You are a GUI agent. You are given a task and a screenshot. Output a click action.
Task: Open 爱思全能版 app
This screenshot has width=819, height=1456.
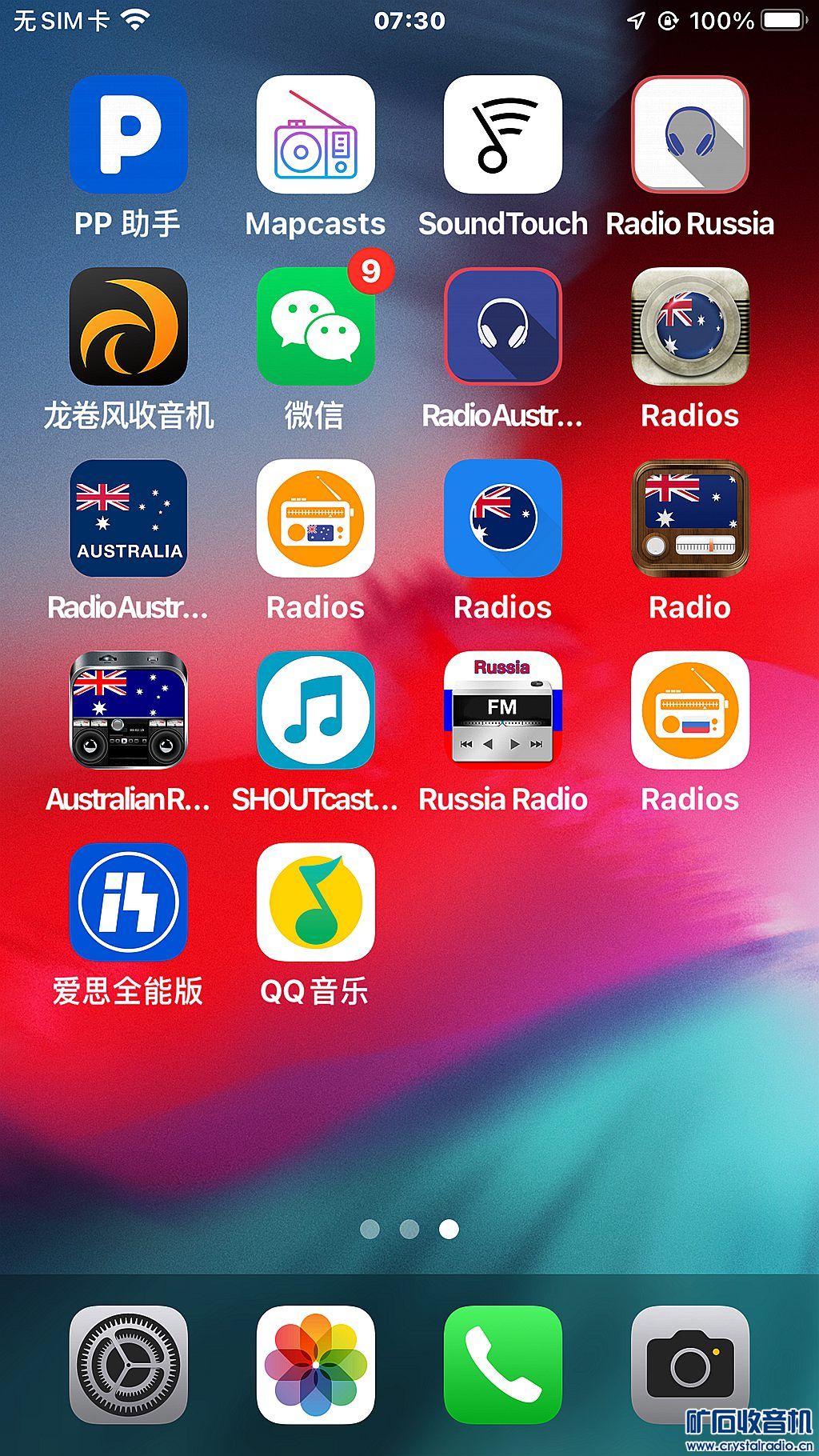128,902
